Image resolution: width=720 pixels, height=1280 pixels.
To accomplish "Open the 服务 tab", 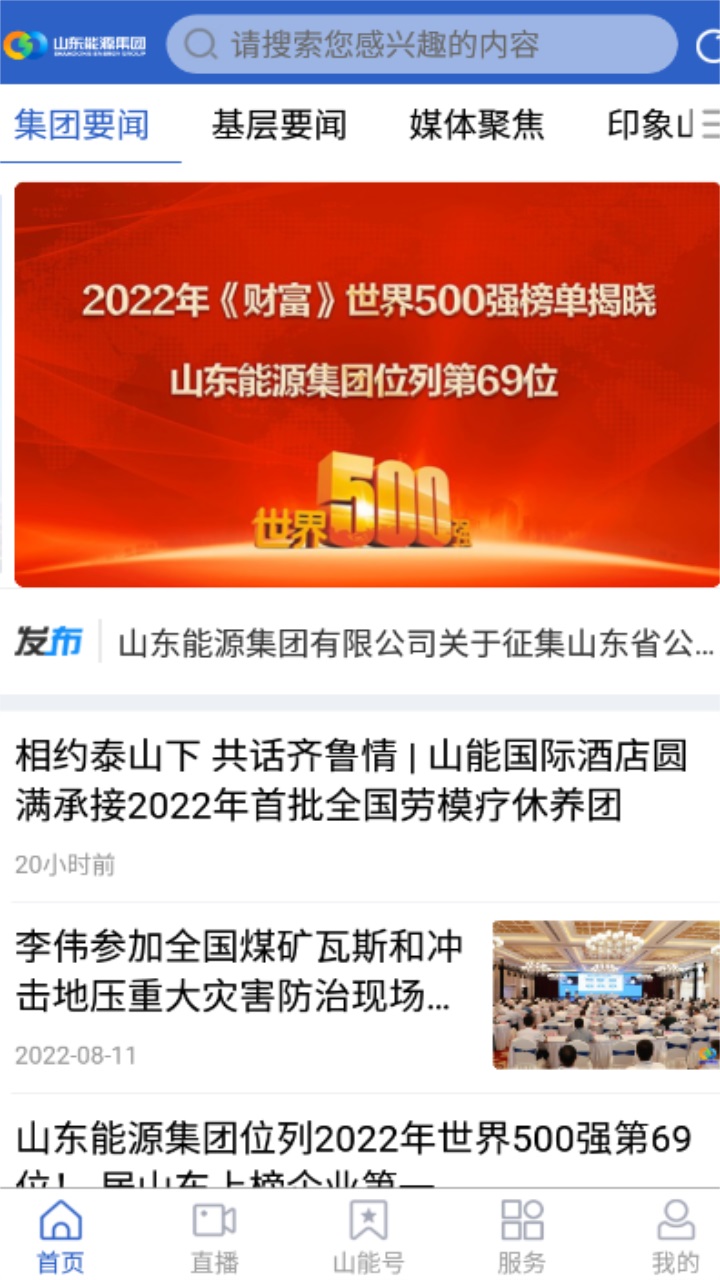I will (x=522, y=1236).
